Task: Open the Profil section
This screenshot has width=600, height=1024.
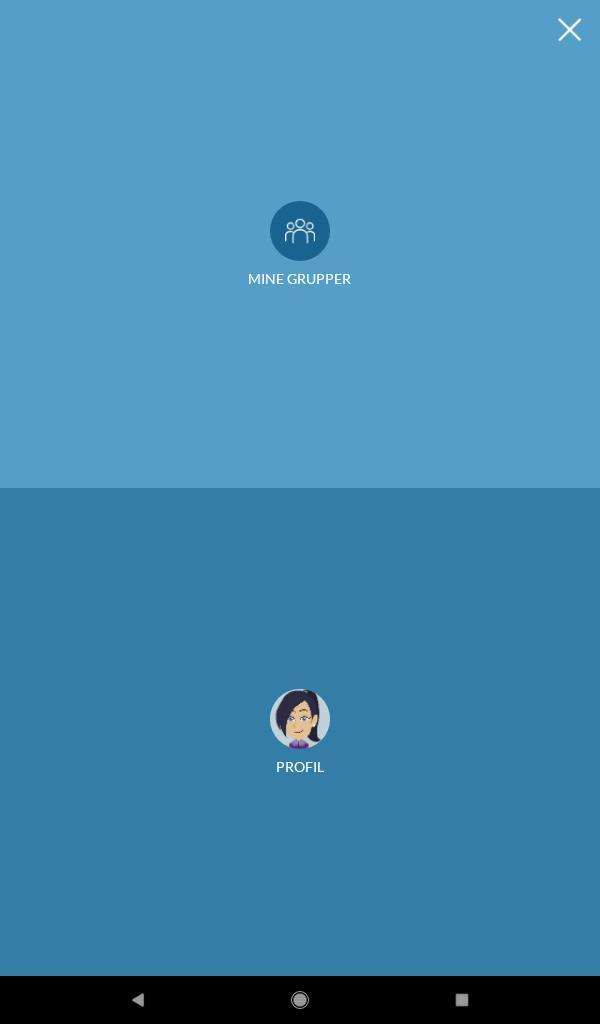Action: [300, 719]
